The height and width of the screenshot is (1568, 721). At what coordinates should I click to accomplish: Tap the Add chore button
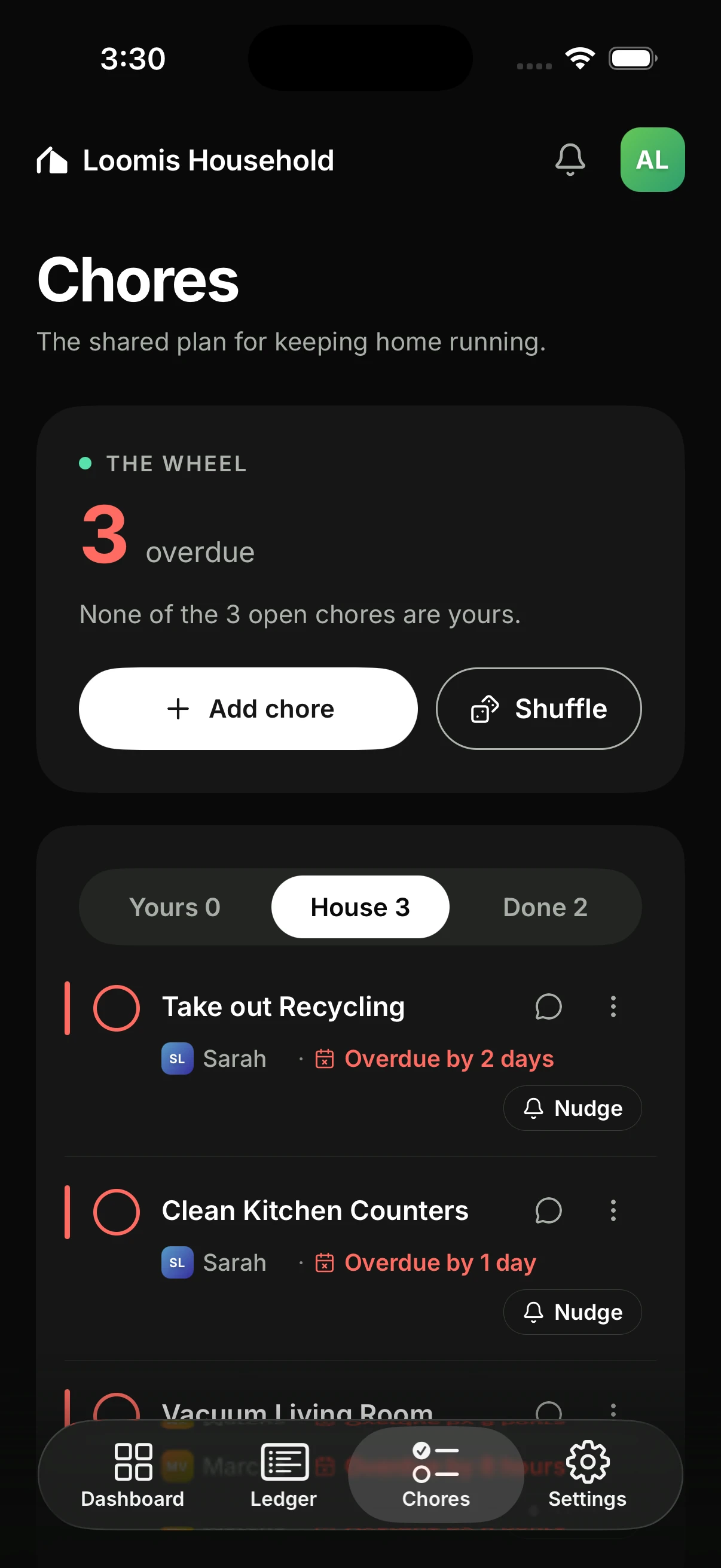[248, 709]
